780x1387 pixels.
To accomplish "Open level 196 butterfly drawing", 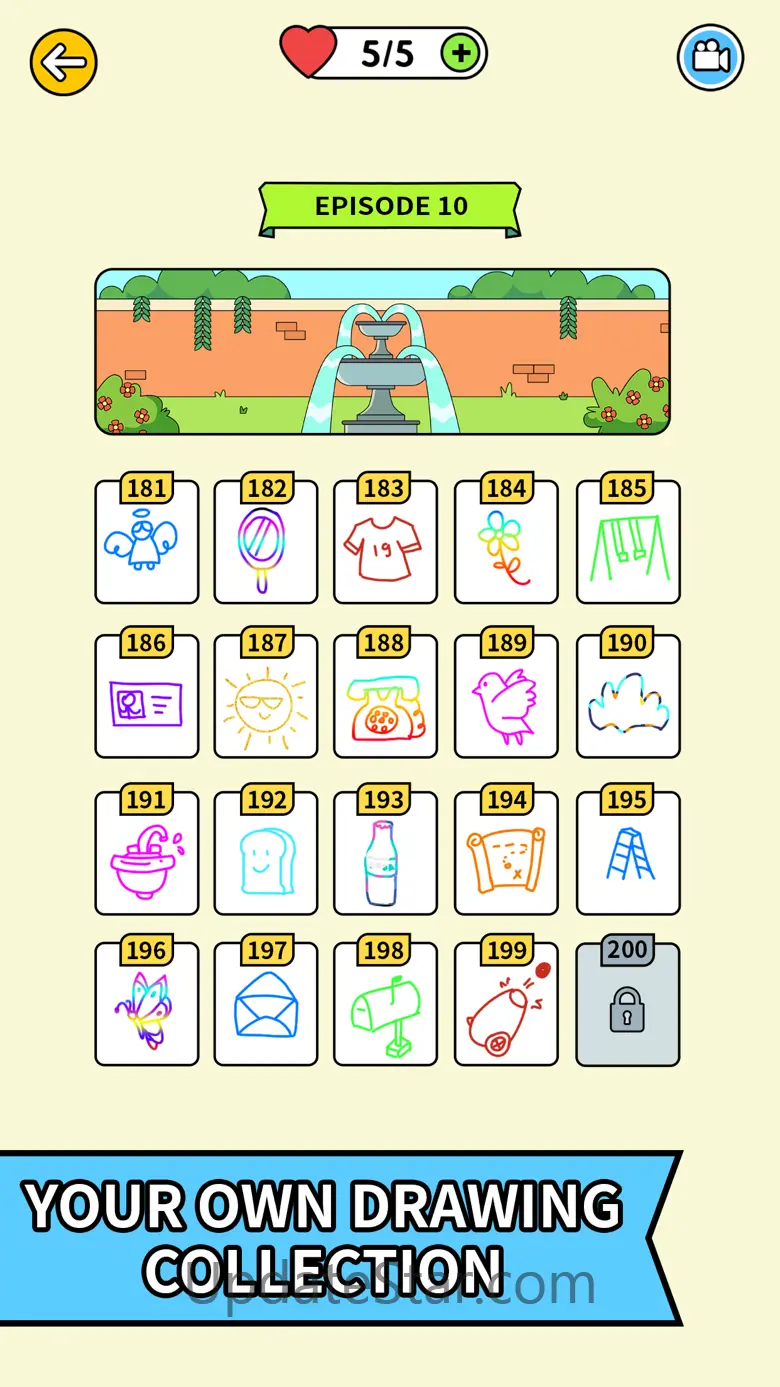I will (147, 1006).
